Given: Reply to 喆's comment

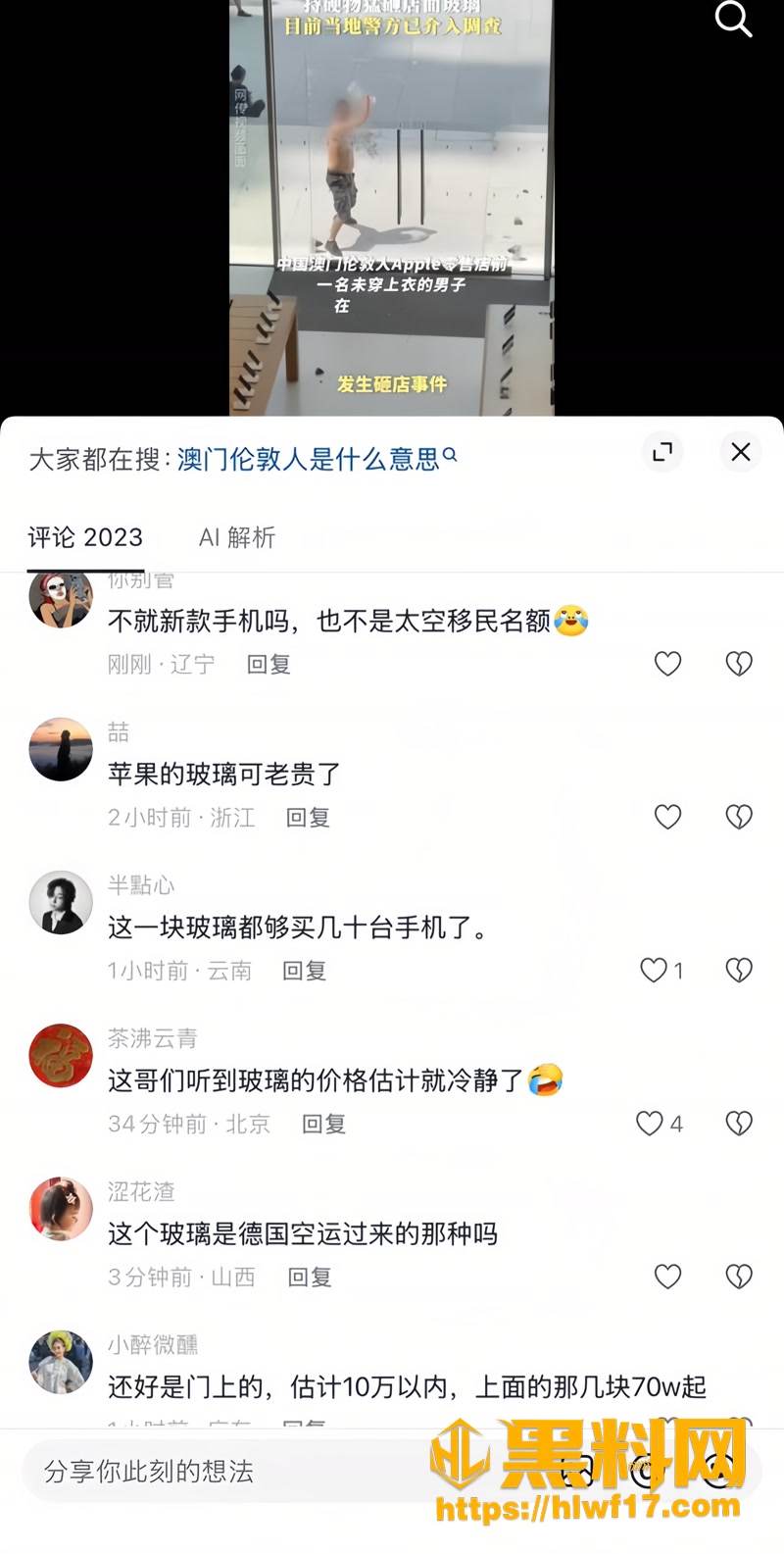Looking at the screenshot, I should [307, 818].
